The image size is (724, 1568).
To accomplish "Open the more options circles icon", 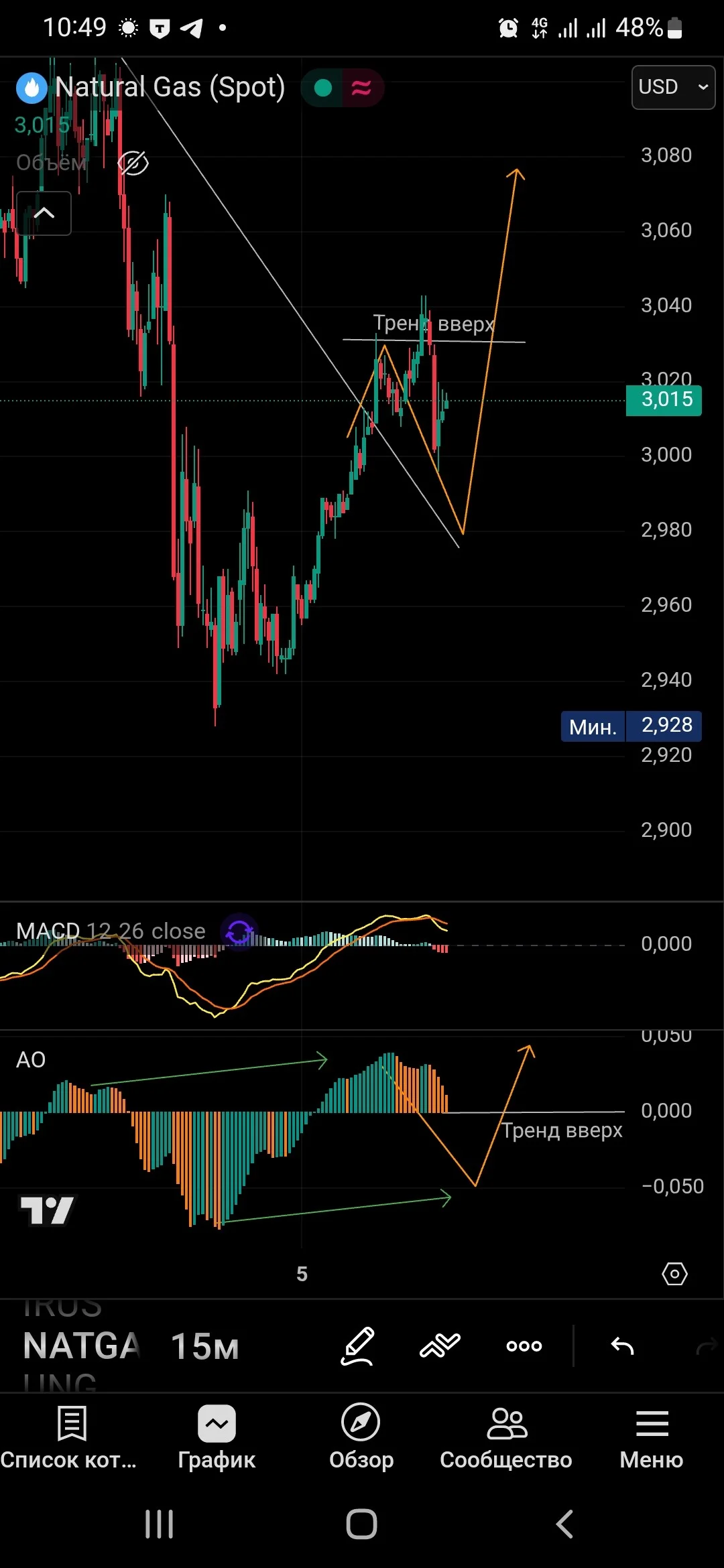I will click(524, 1346).
